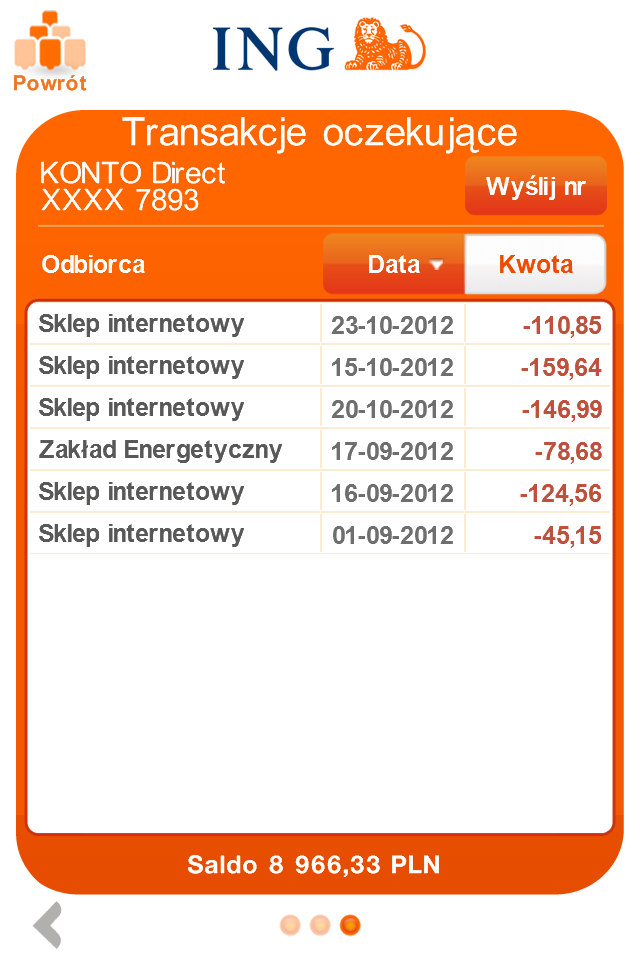Tap the Wyślij nr button
This screenshot has height=958, width=640.
(x=535, y=186)
